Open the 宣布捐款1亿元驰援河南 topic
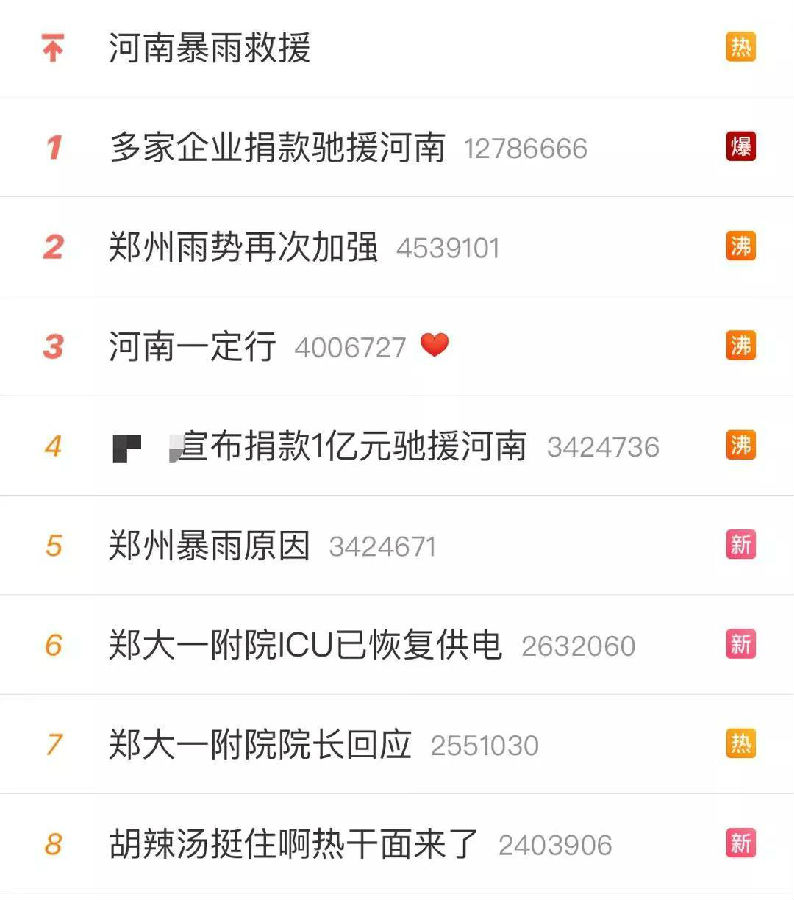The image size is (794, 900). click(352, 447)
